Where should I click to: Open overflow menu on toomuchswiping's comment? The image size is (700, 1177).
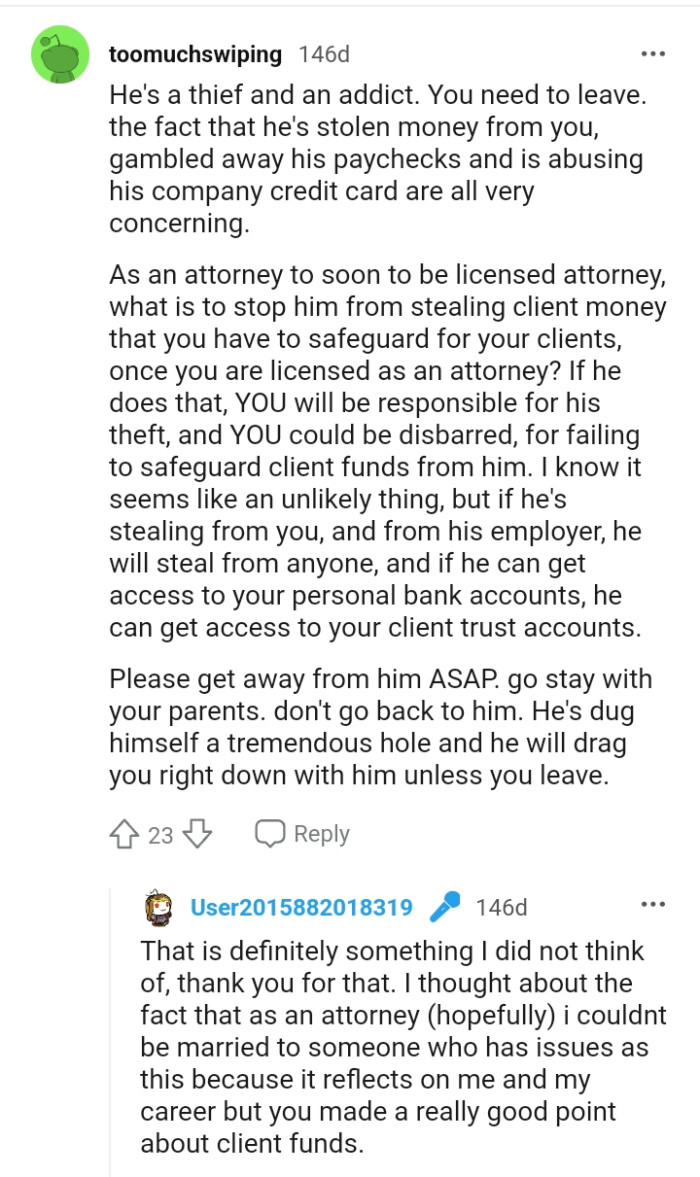[653, 53]
